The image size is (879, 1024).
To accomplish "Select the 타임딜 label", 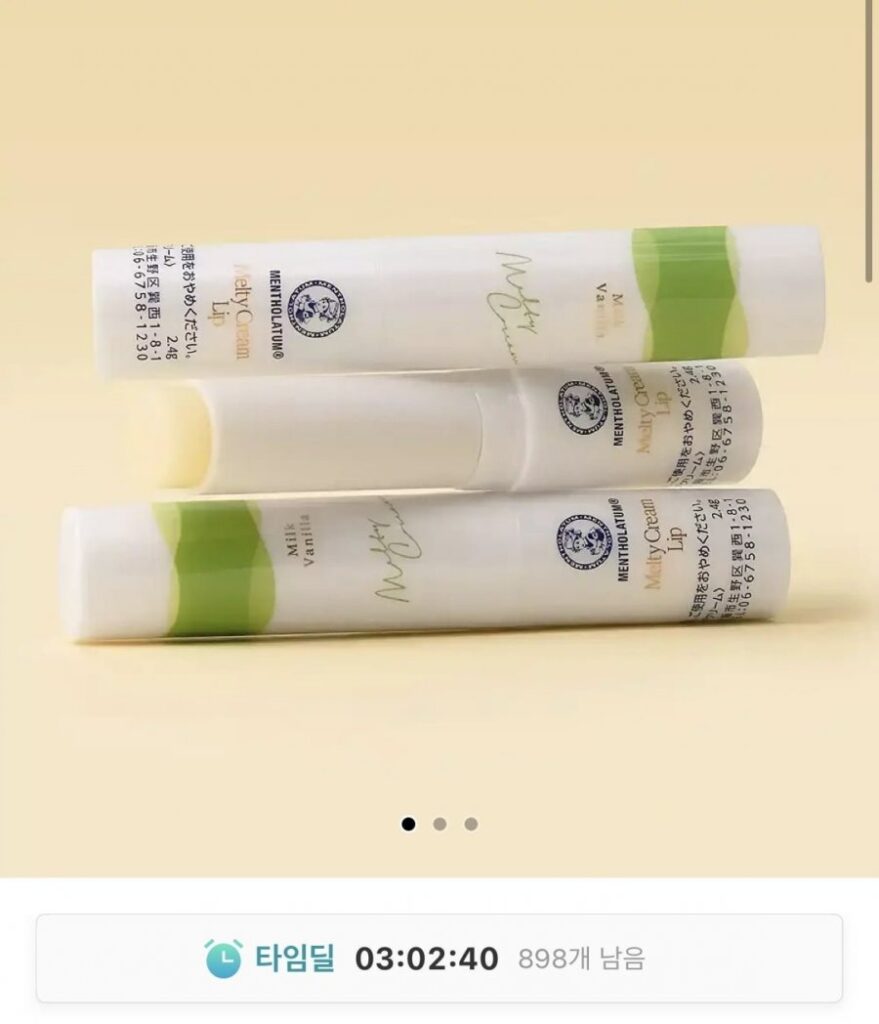I will tap(297, 957).
